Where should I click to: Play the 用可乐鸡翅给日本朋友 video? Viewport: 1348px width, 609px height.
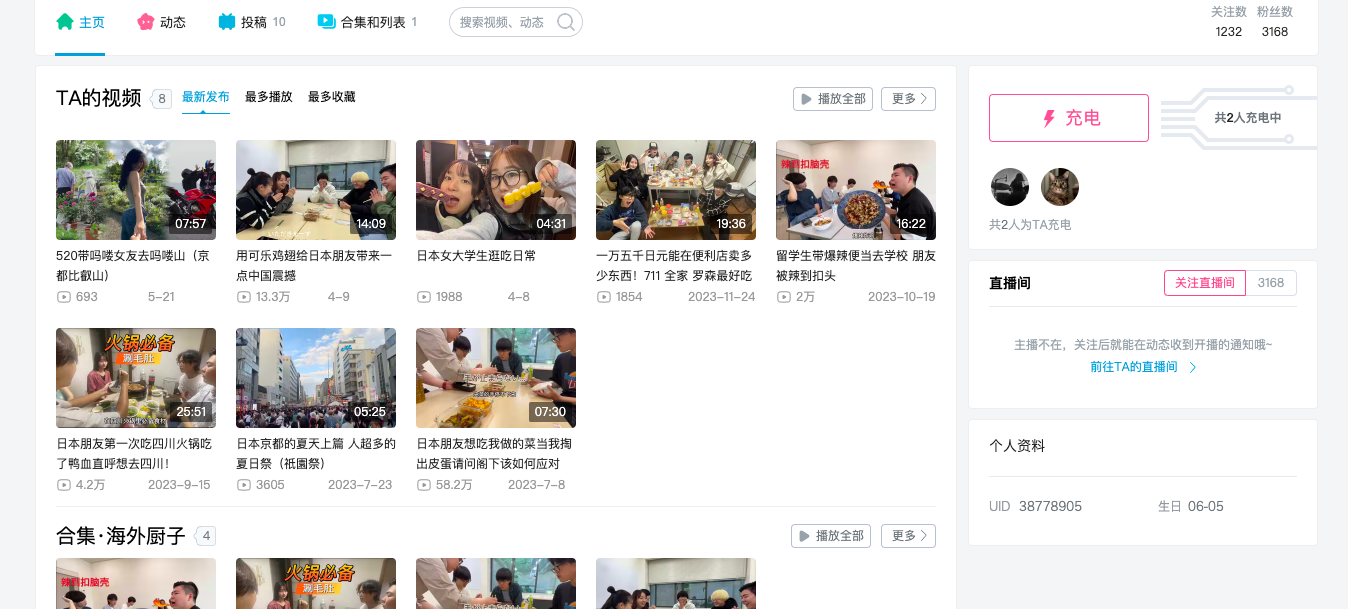316,190
